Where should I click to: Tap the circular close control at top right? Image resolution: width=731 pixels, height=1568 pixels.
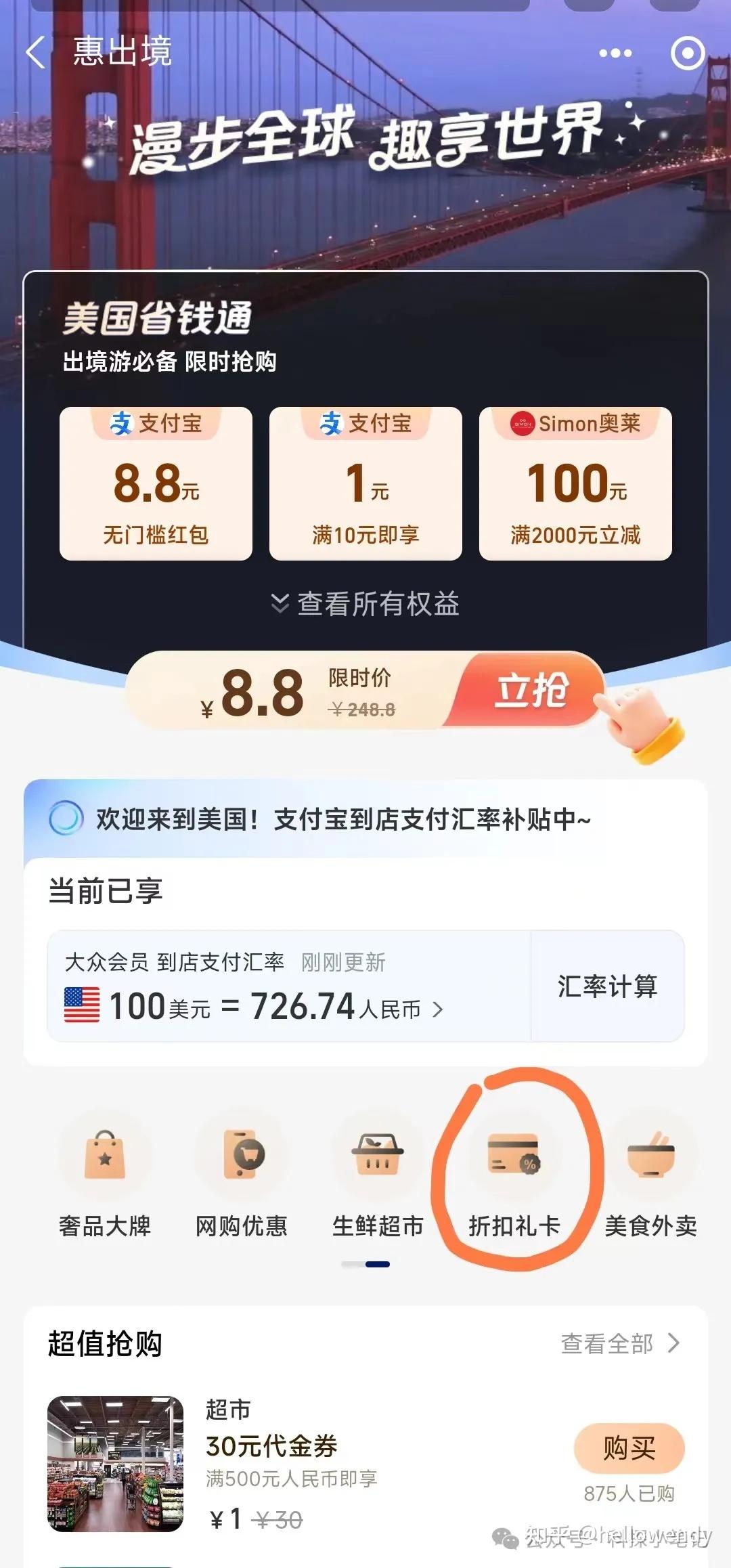tap(686, 52)
